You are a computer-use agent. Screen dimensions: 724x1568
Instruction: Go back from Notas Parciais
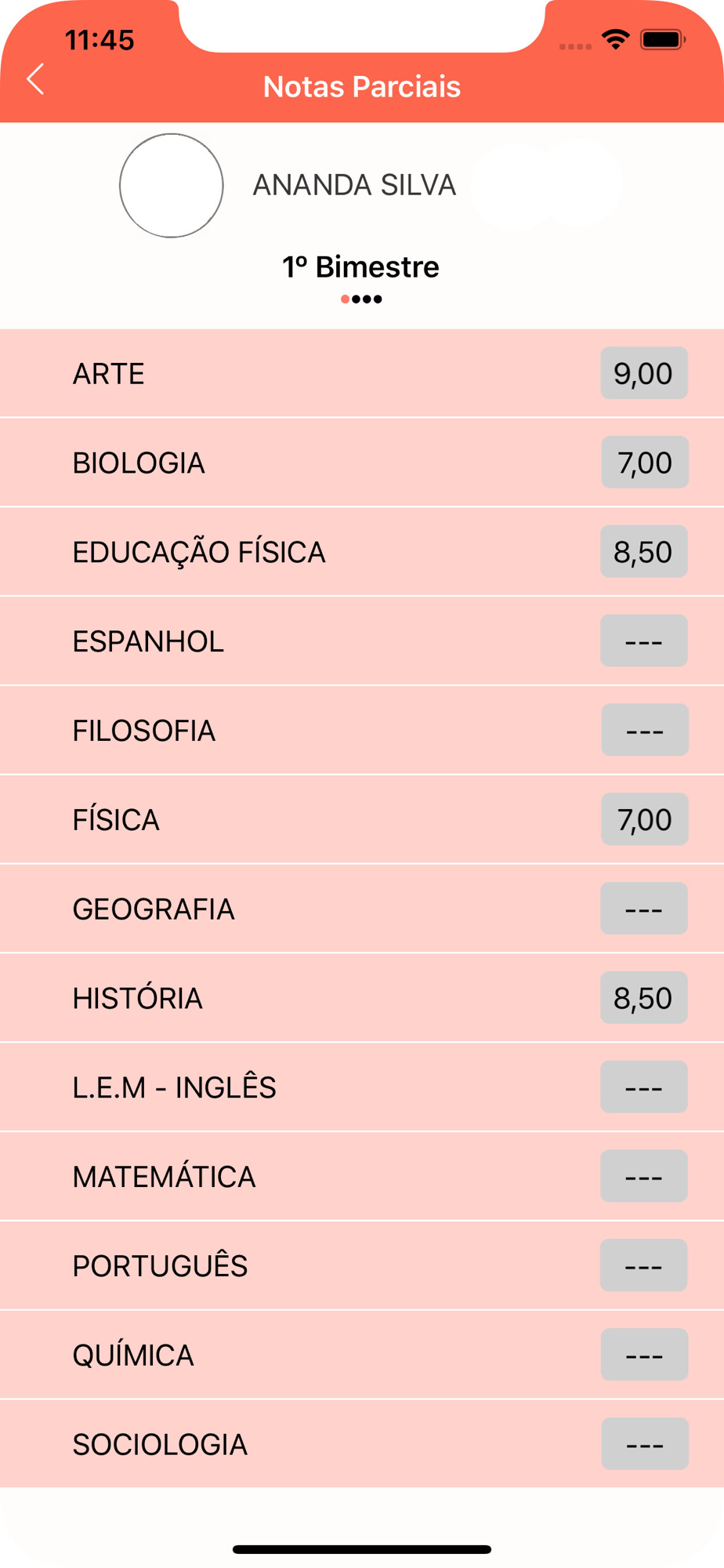pos(36,80)
